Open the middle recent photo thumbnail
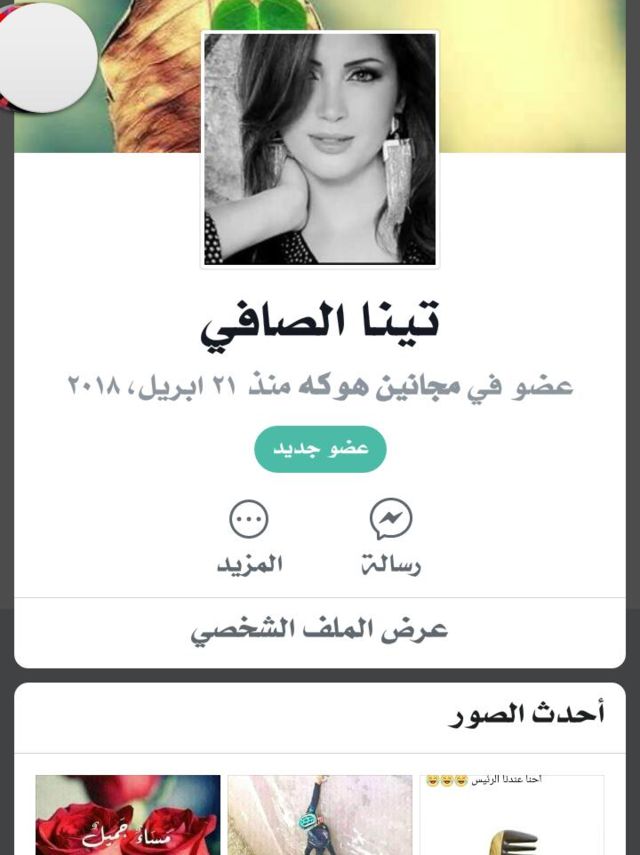Screen dimensions: 640x855 (320, 815)
